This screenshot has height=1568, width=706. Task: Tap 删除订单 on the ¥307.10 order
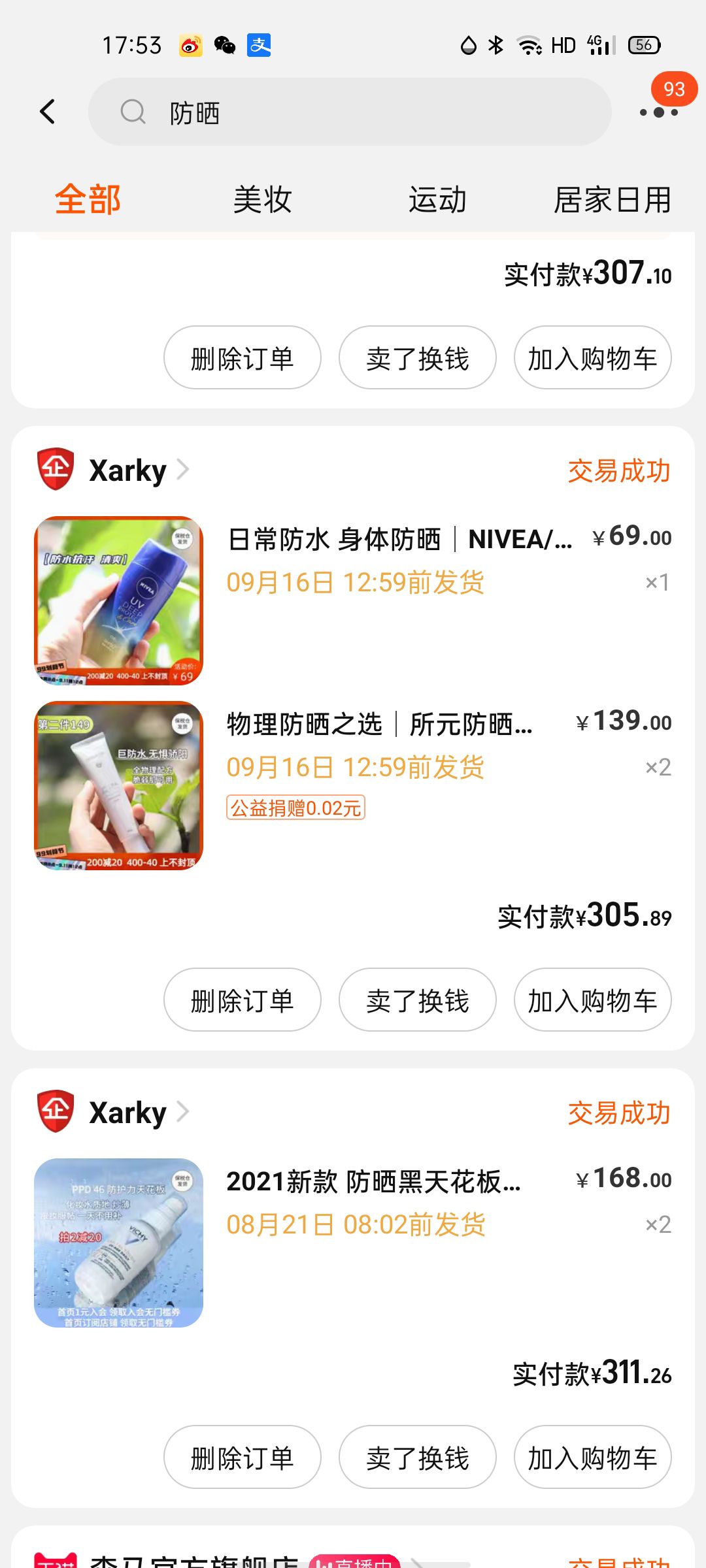click(242, 358)
